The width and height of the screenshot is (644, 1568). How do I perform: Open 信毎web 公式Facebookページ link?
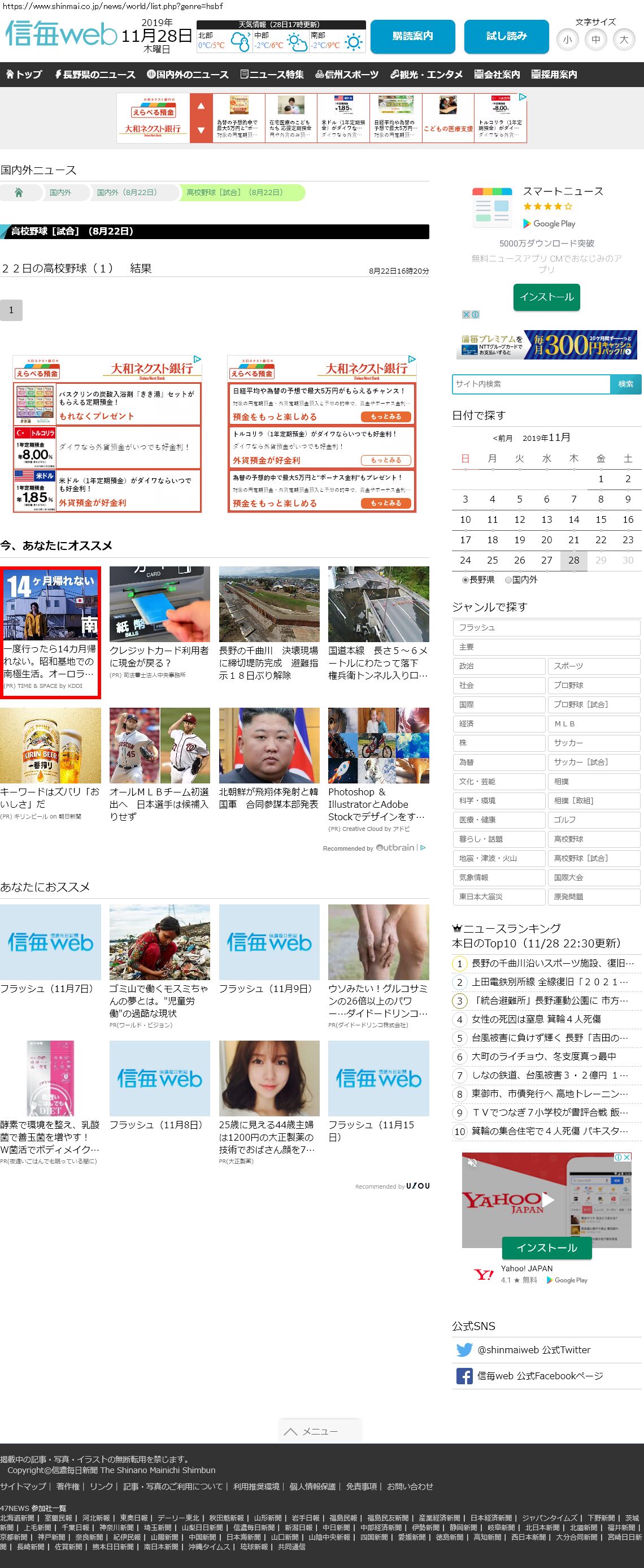(x=539, y=1376)
